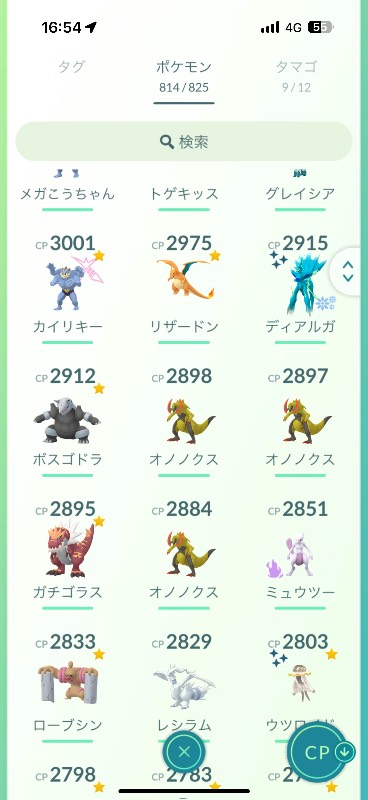Close the Pokémon list with X button
The image size is (368, 800).
click(184, 751)
